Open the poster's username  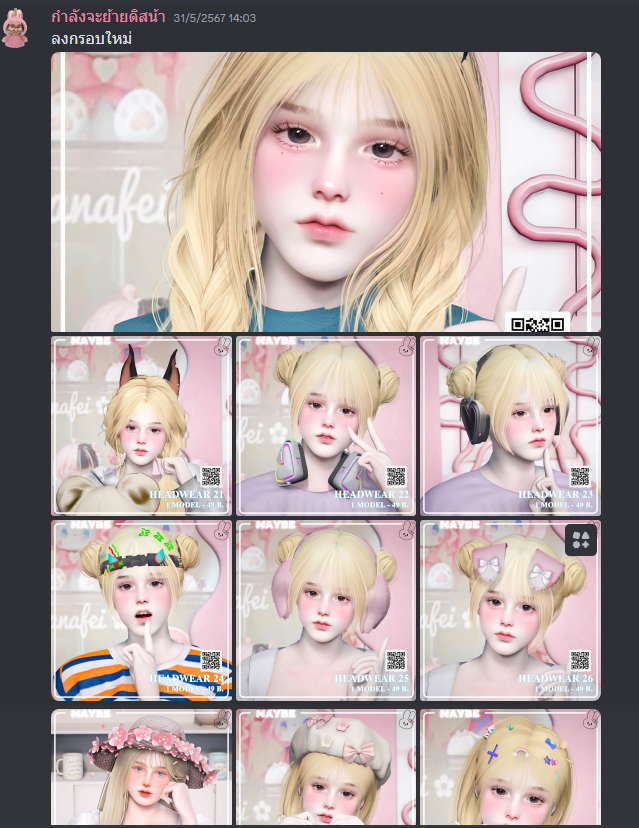[x=108, y=18]
